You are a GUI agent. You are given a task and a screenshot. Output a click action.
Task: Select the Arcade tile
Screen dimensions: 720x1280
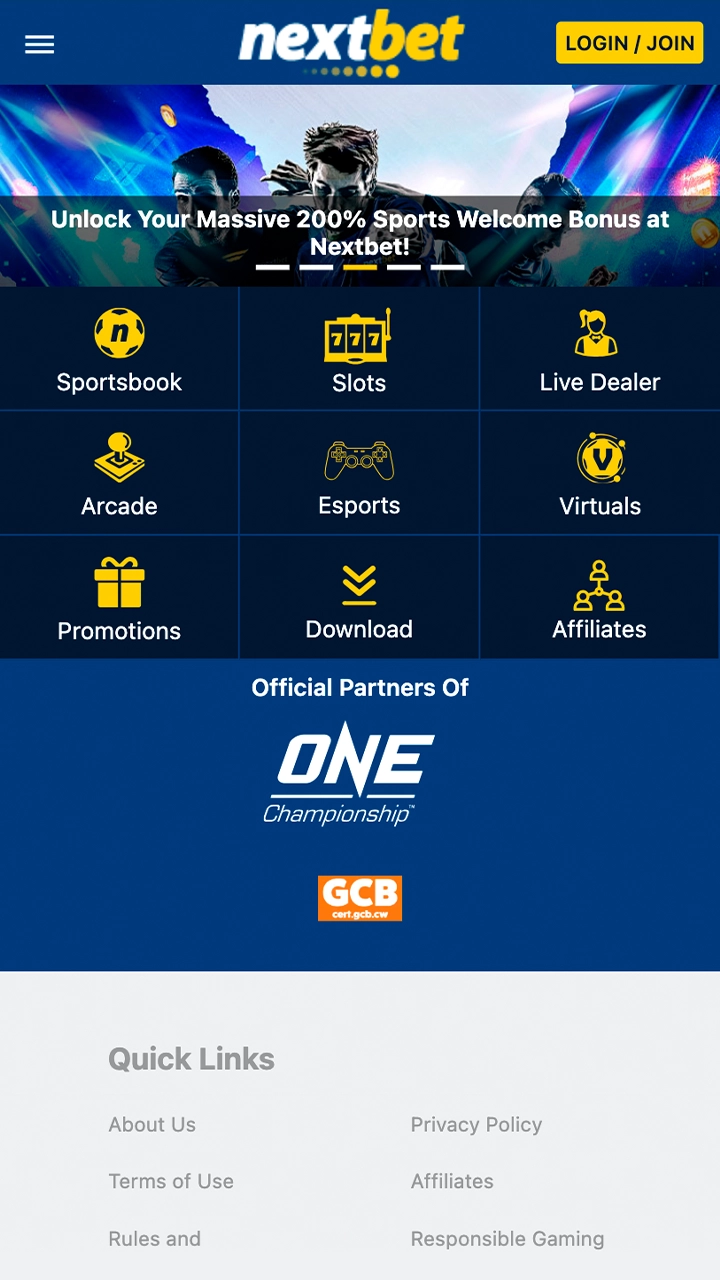click(x=119, y=474)
